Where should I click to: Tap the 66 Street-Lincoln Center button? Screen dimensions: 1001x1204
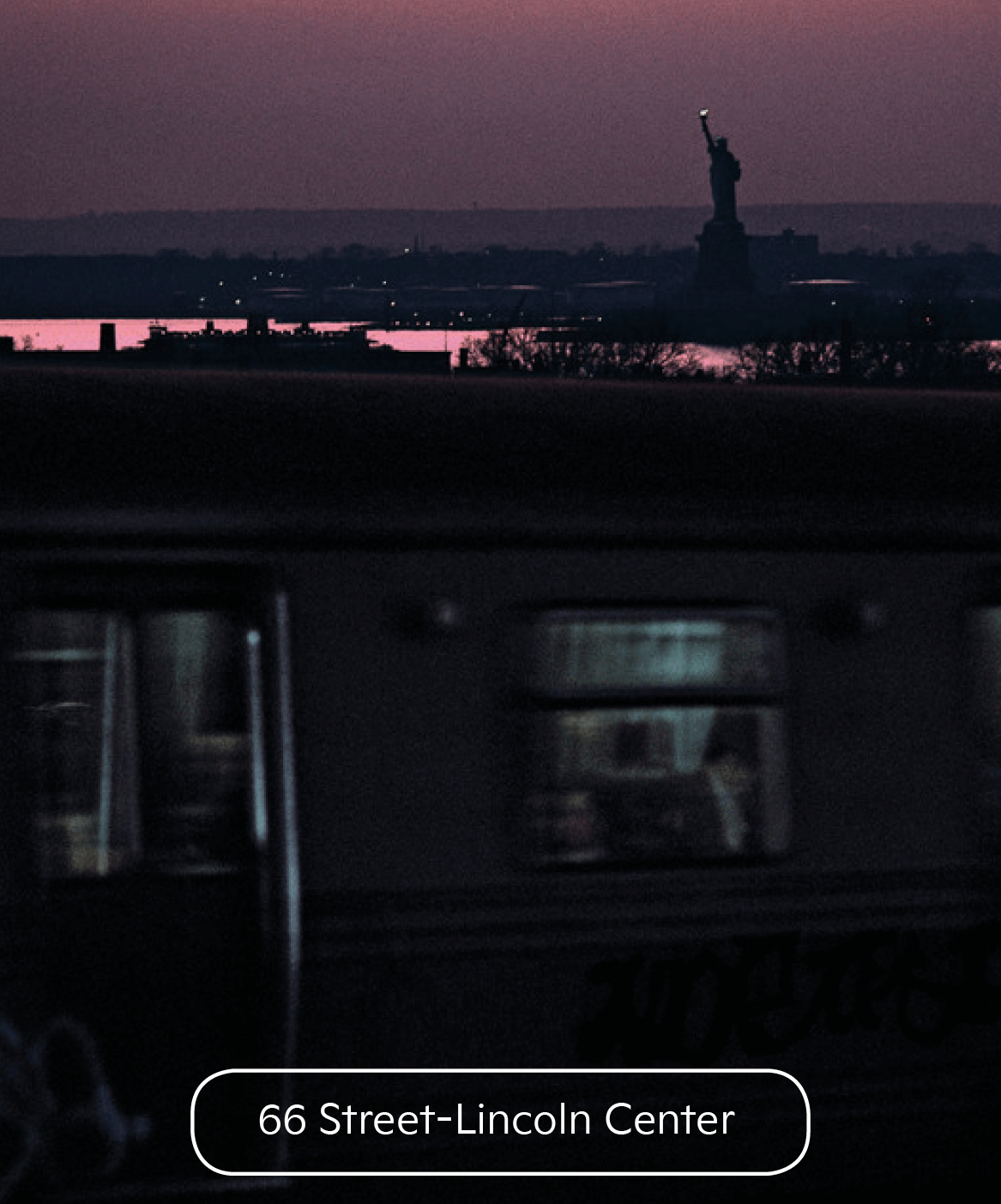pos(499,1121)
